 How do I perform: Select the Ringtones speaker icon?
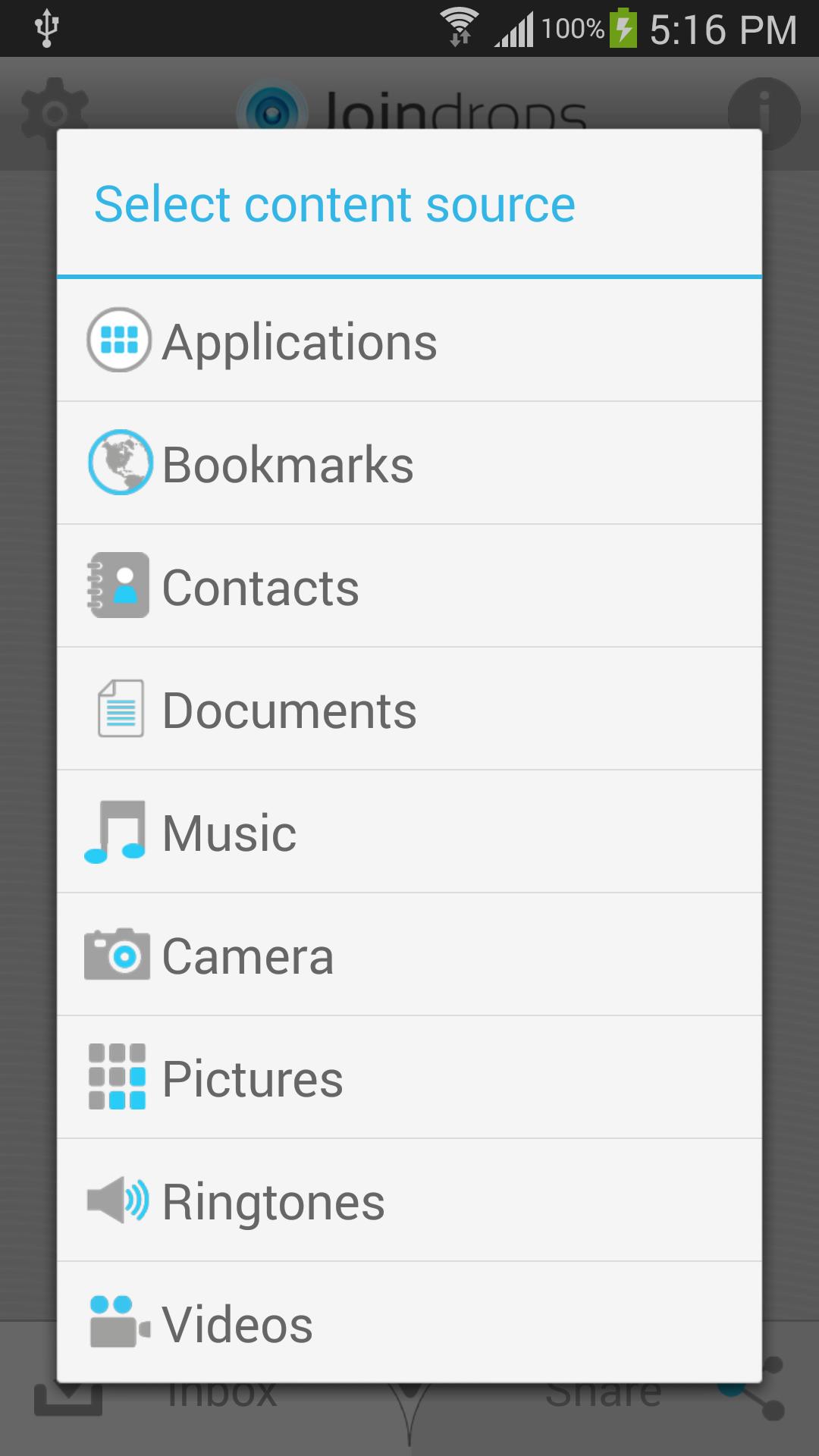coord(119,1200)
